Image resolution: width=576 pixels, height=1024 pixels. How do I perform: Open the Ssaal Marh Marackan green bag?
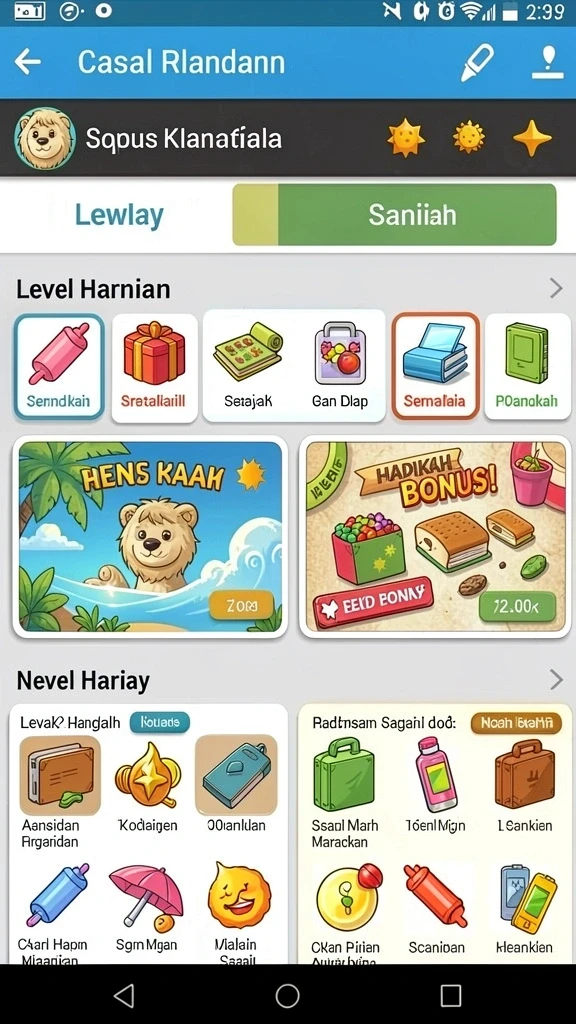[x=344, y=793]
